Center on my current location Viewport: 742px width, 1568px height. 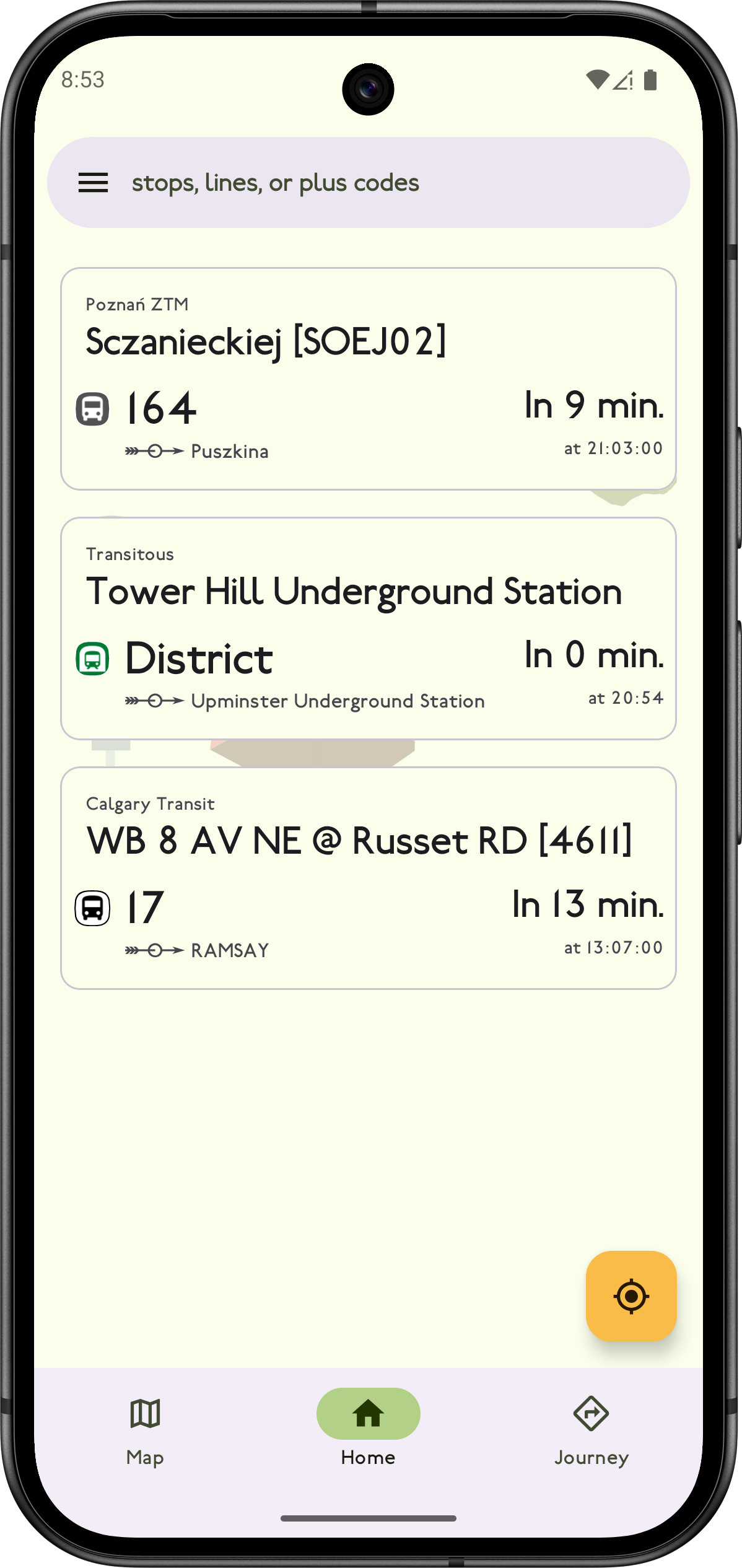tap(631, 1295)
